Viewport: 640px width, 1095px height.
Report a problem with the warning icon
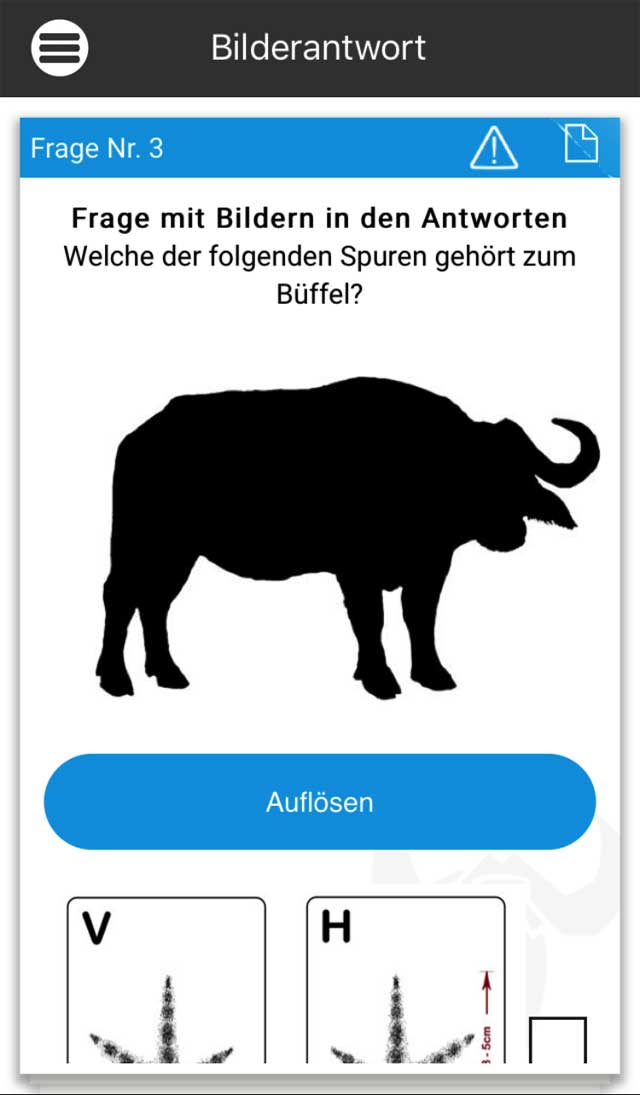494,149
